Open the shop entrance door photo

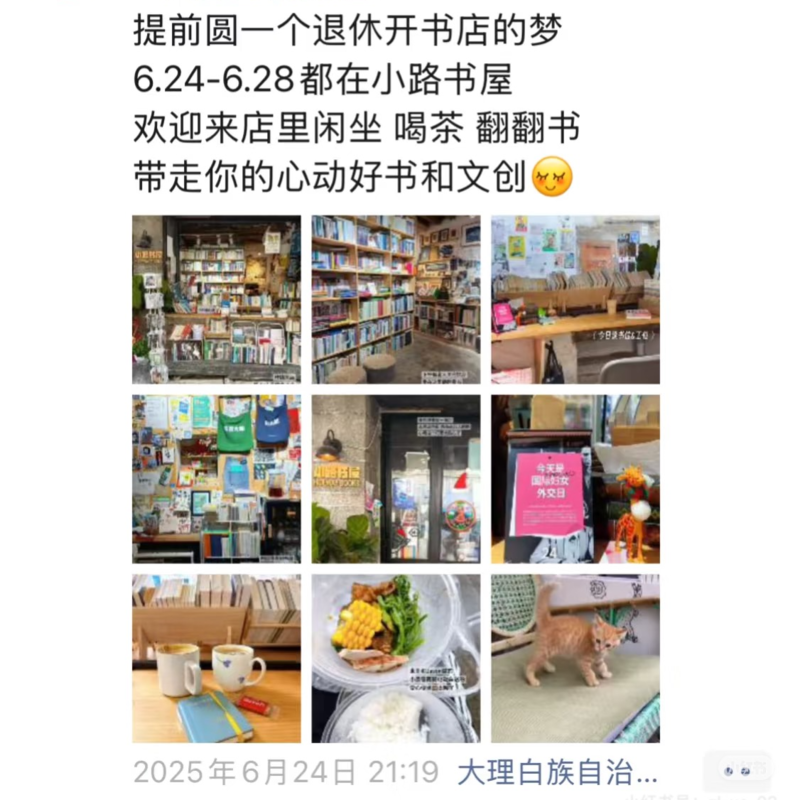pos(395,478)
